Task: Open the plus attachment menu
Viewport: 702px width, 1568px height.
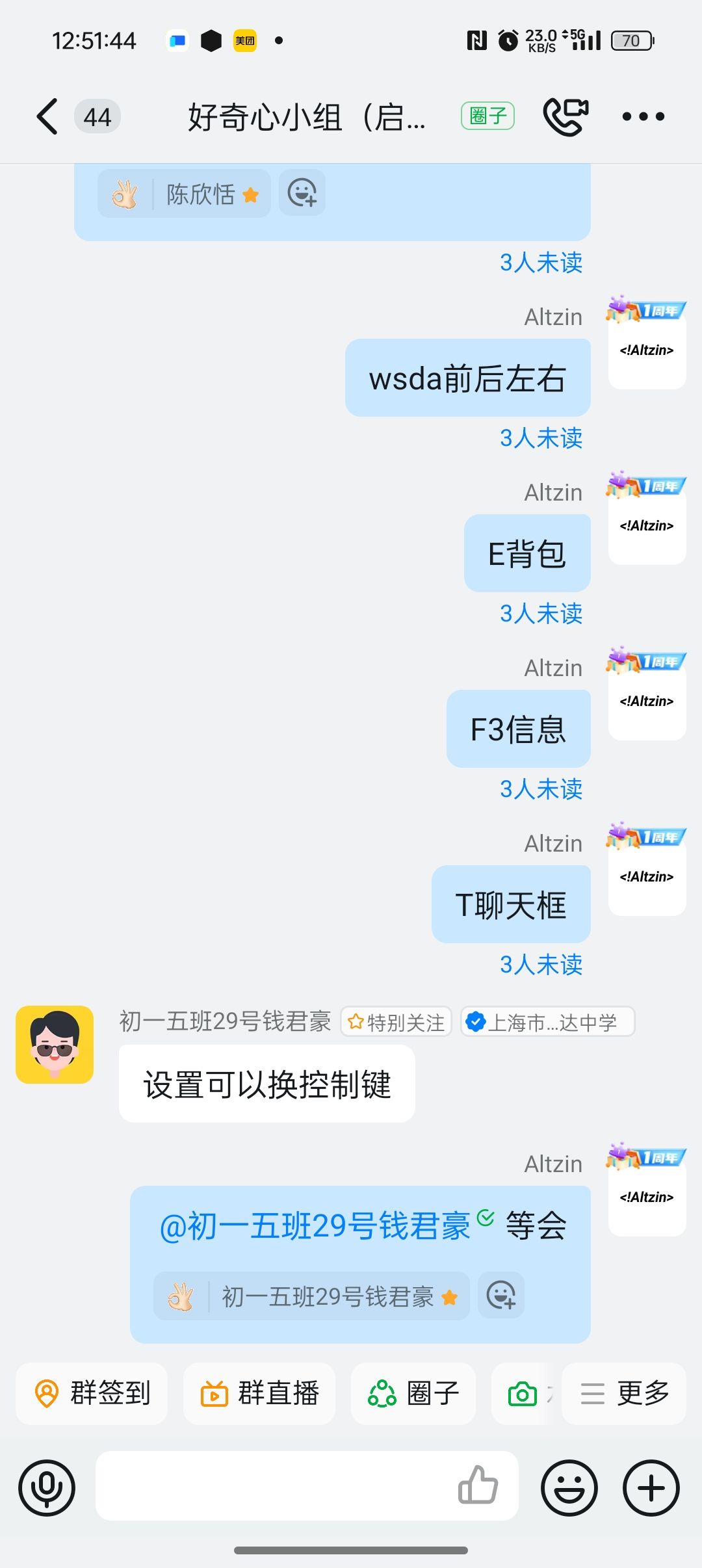Action: 651,1488
